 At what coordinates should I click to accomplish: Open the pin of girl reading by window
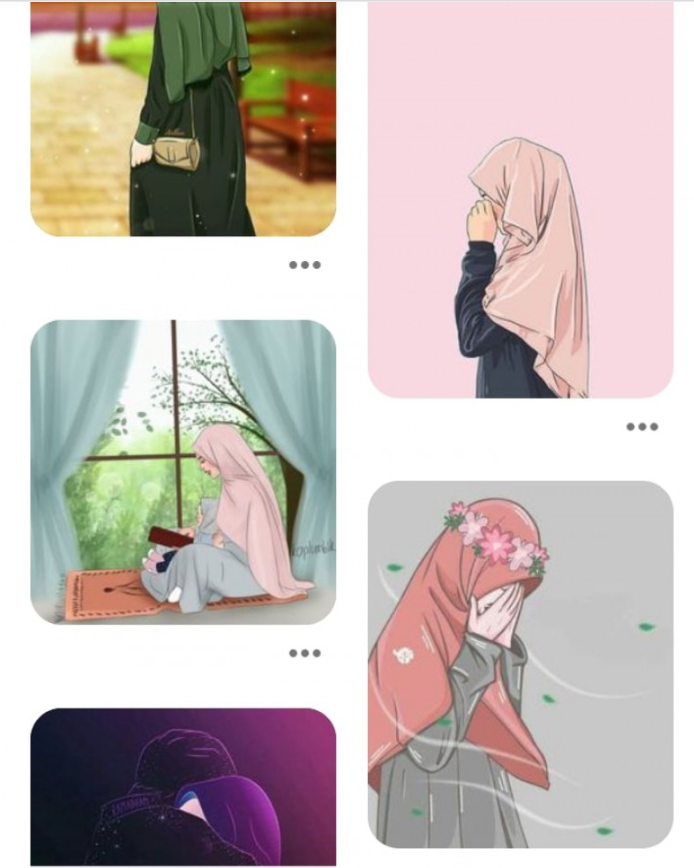[183, 472]
